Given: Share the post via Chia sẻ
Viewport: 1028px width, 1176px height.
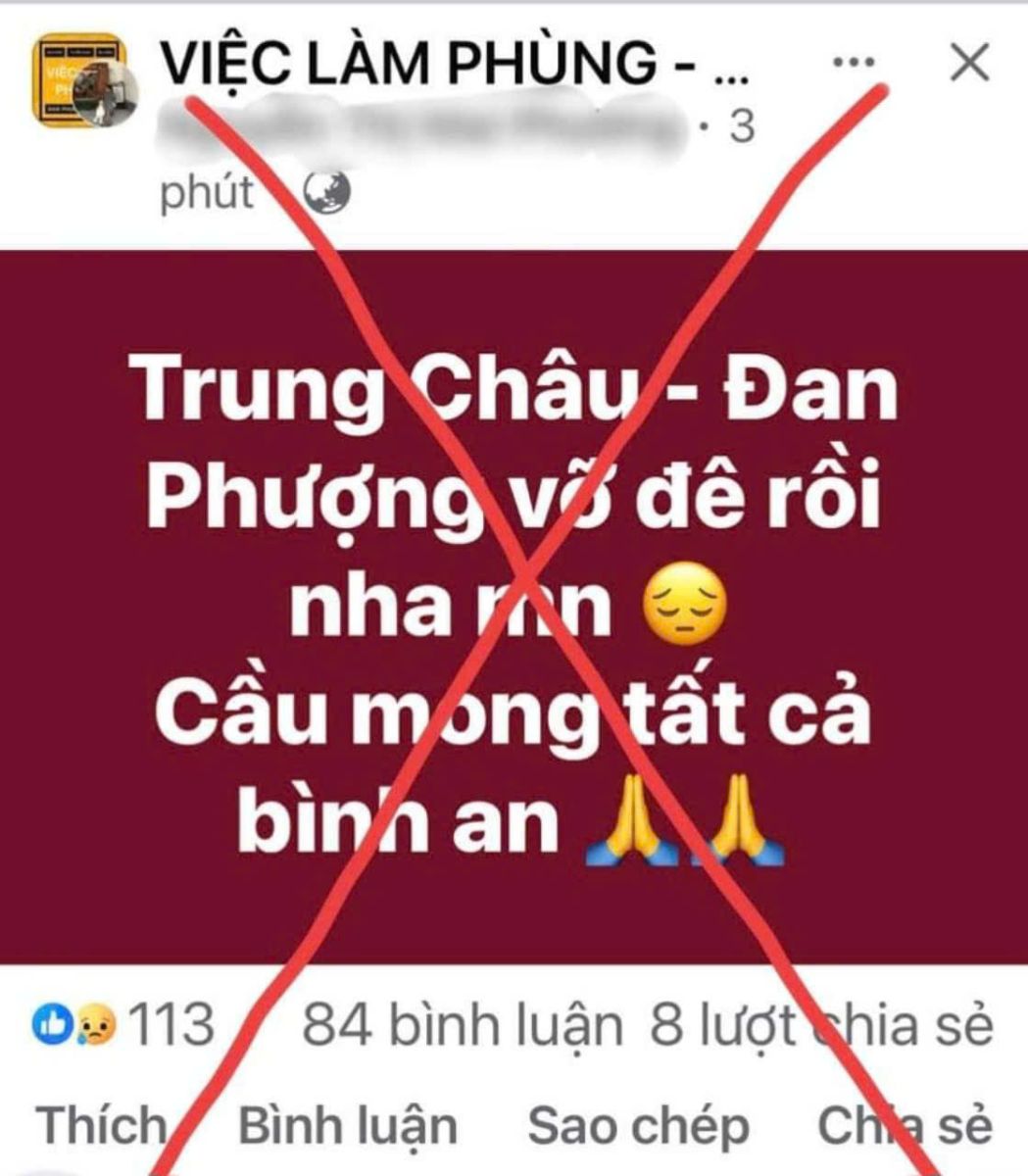Looking at the screenshot, I should (905, 1126).
